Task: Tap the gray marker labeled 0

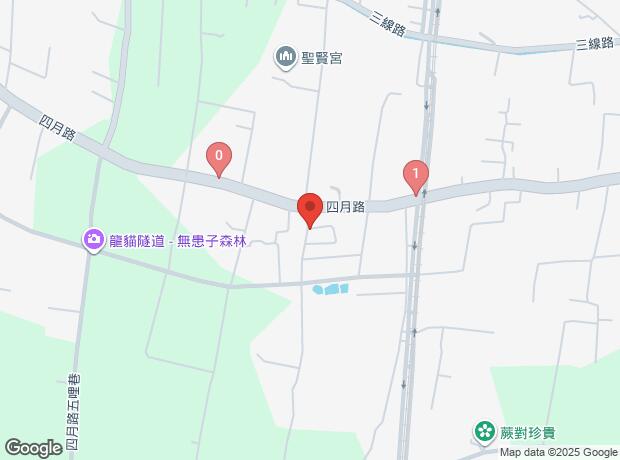Action: 218,158
